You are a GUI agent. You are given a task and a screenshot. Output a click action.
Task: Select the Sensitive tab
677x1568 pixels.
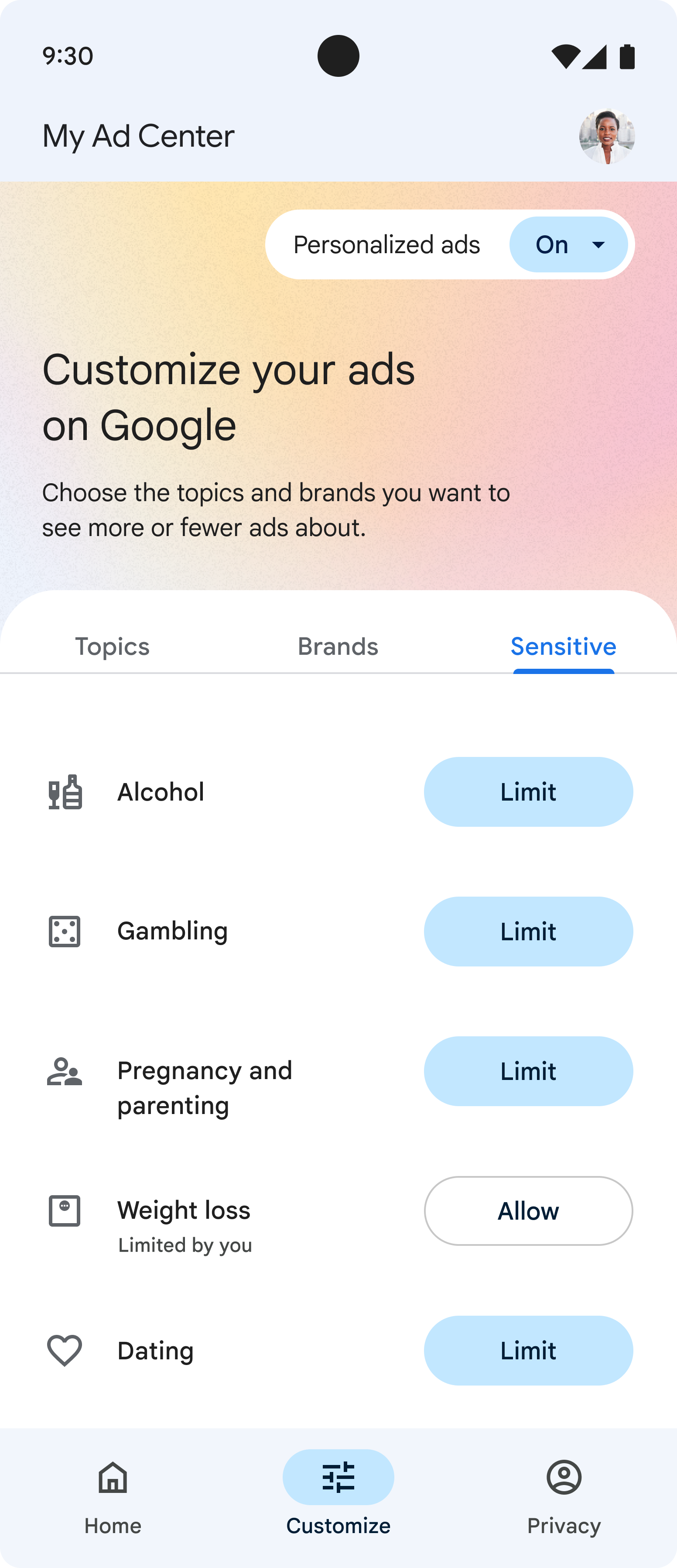[563, 646]
